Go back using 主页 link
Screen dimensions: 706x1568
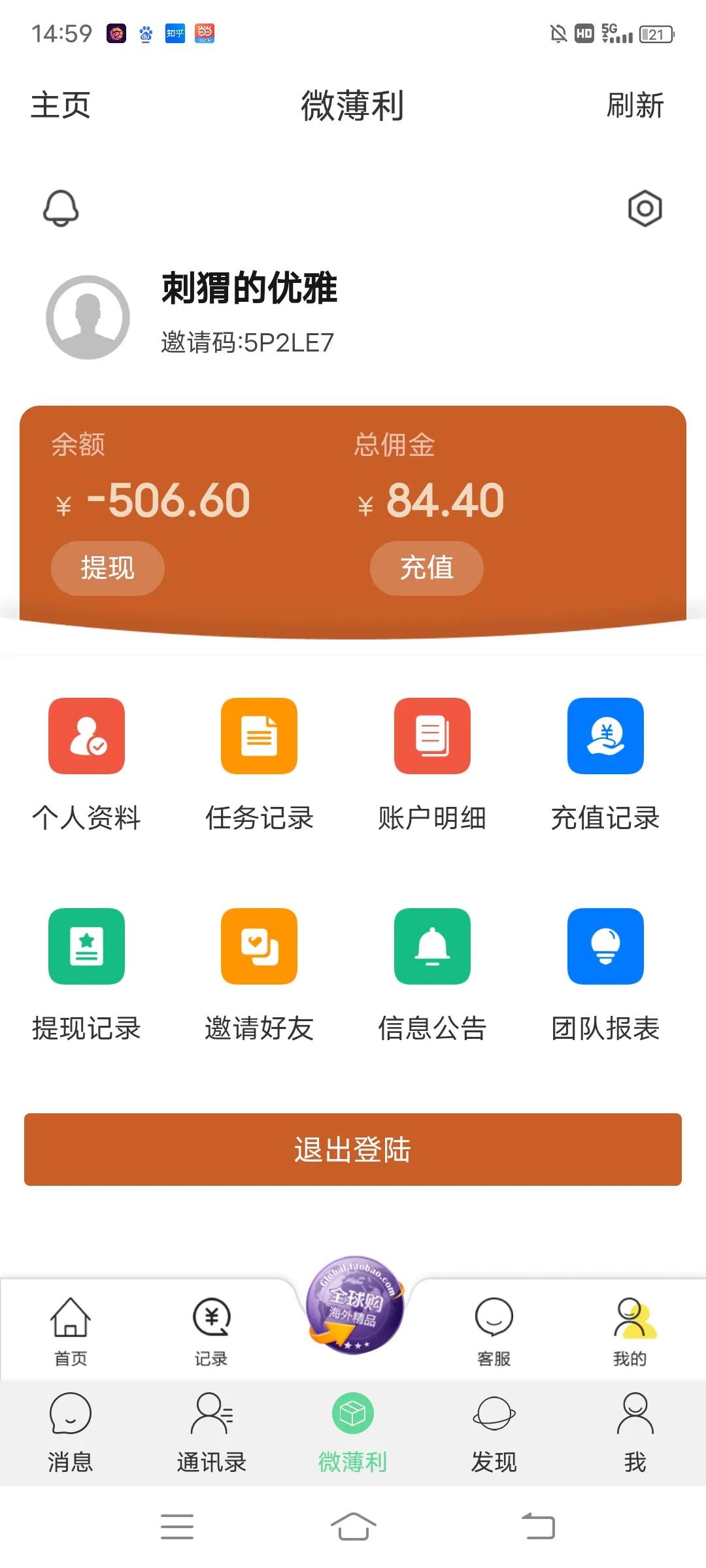60,106
